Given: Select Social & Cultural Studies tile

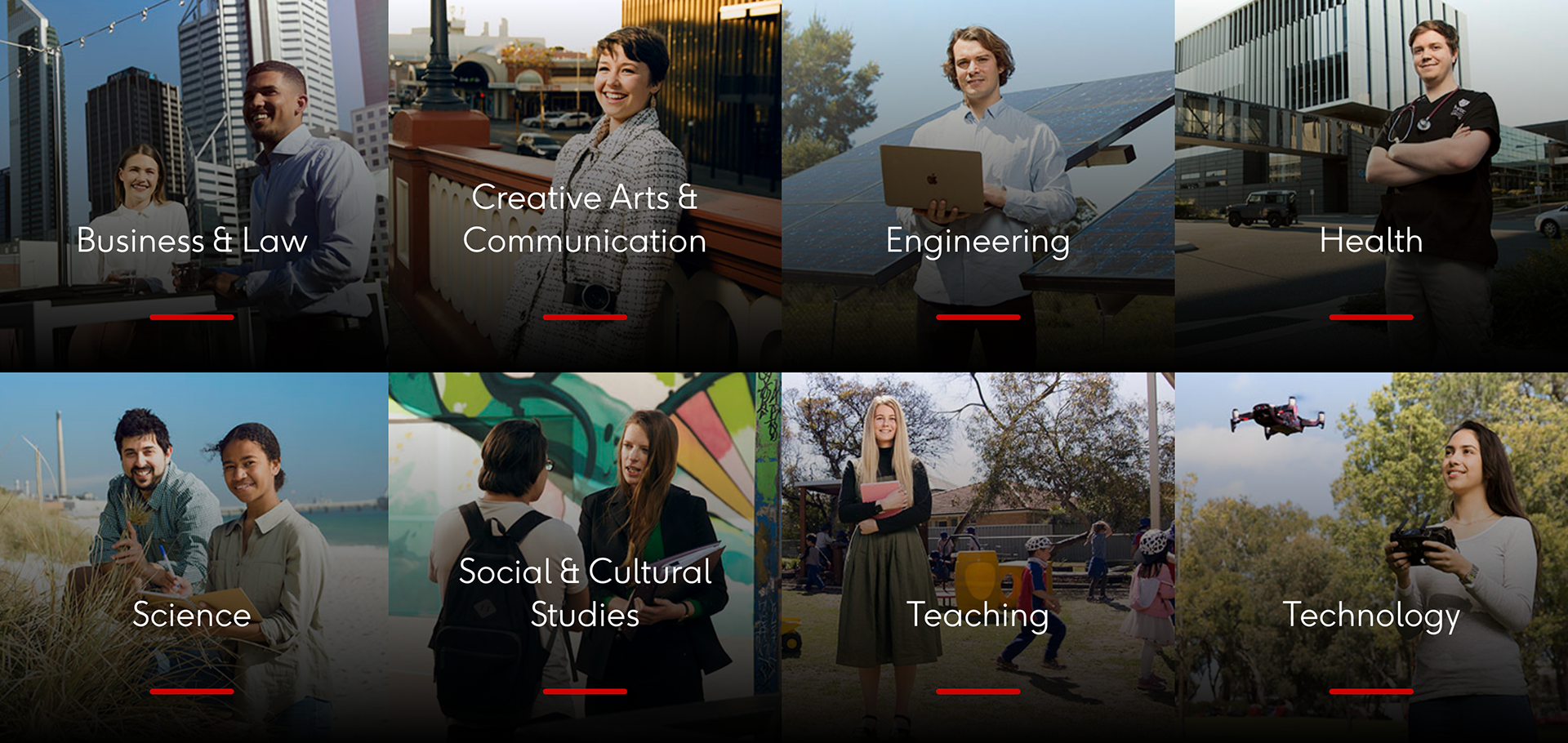Looking at the screenshot, I should (585, 593).
